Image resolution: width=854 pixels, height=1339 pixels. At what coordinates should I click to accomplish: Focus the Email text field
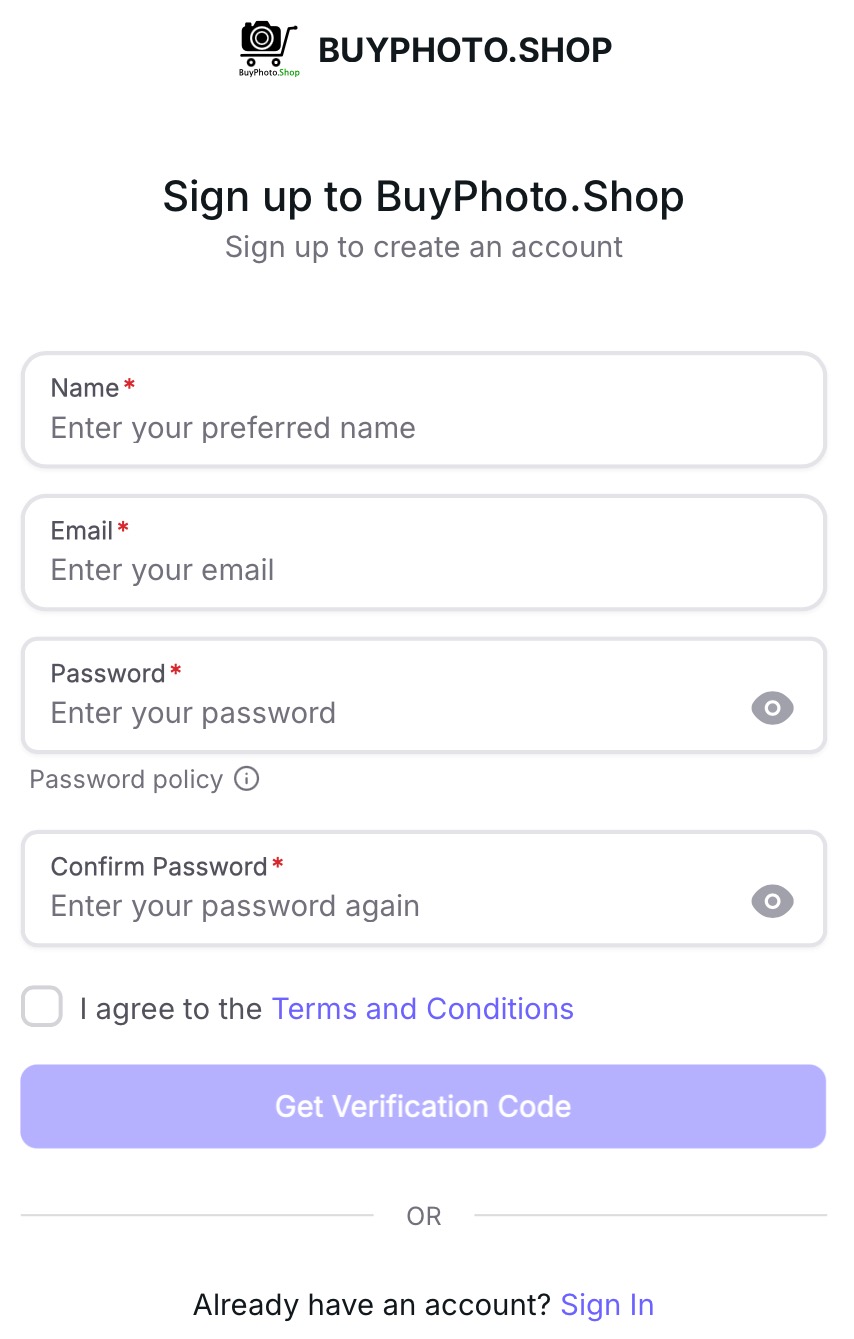coord(423,569)
